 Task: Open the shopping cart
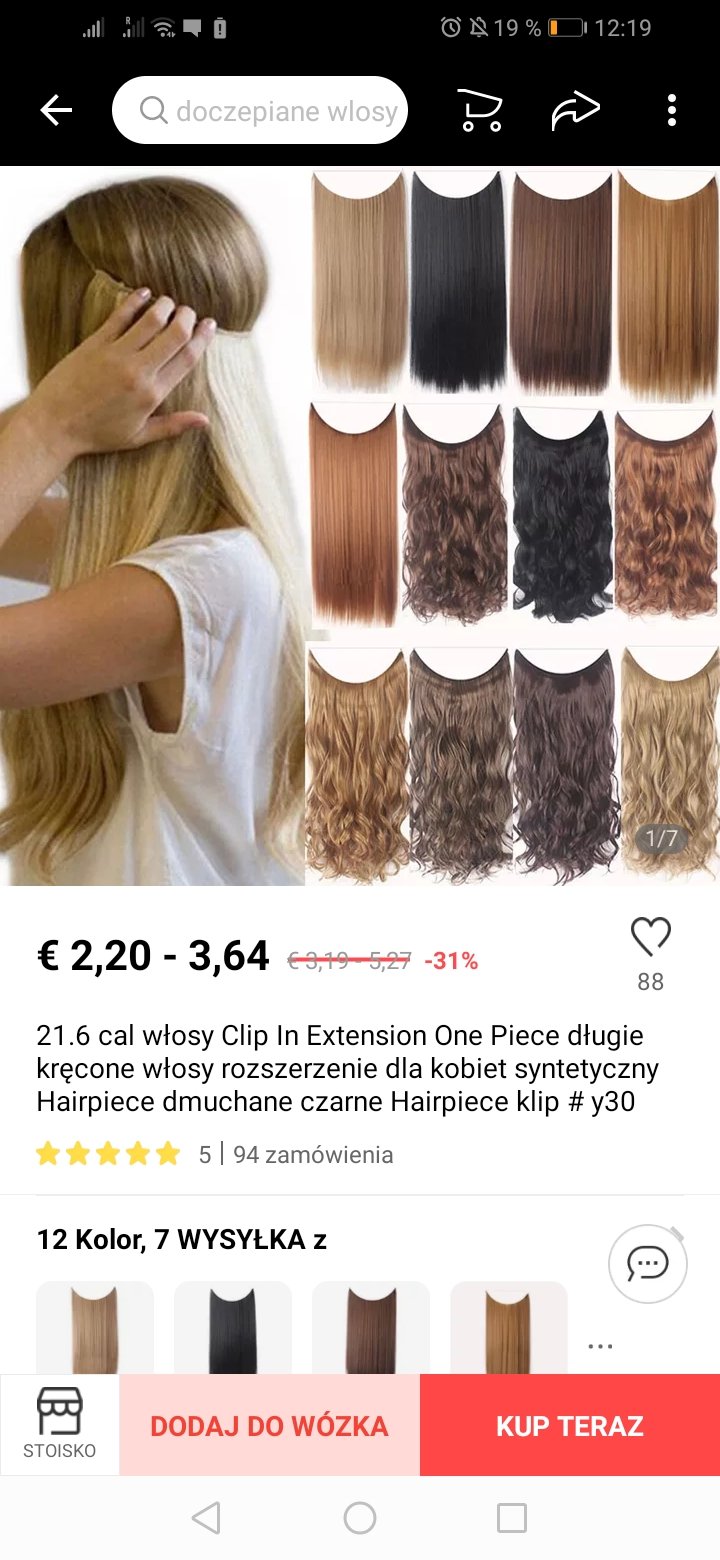(x=479, y=110)
